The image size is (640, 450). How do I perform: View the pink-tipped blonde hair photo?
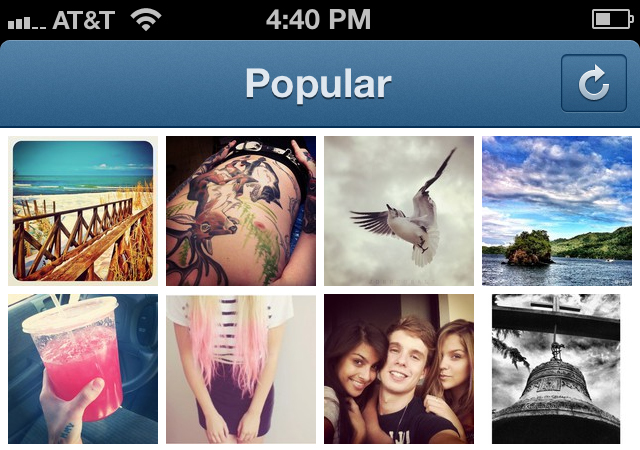point(241,369)
